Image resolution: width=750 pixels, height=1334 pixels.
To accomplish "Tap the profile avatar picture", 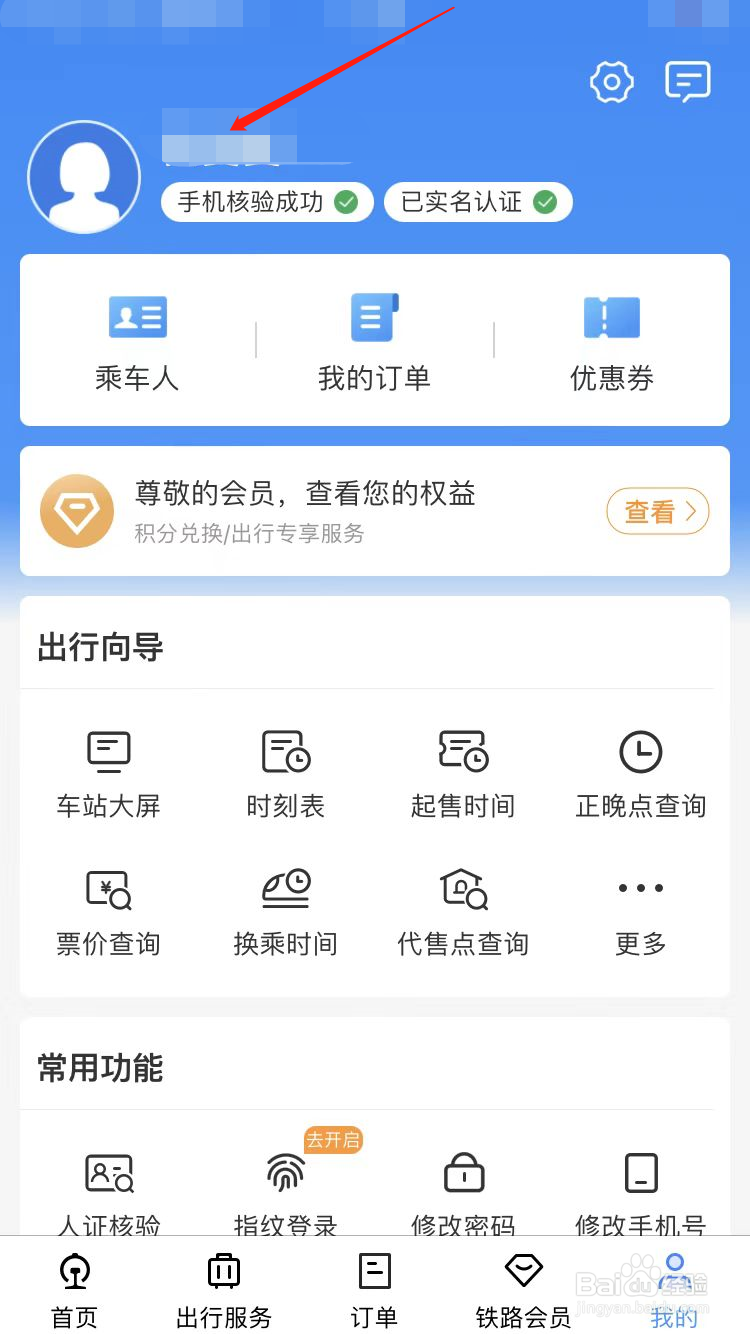I will pyautogui.click(x=84, y=177).
